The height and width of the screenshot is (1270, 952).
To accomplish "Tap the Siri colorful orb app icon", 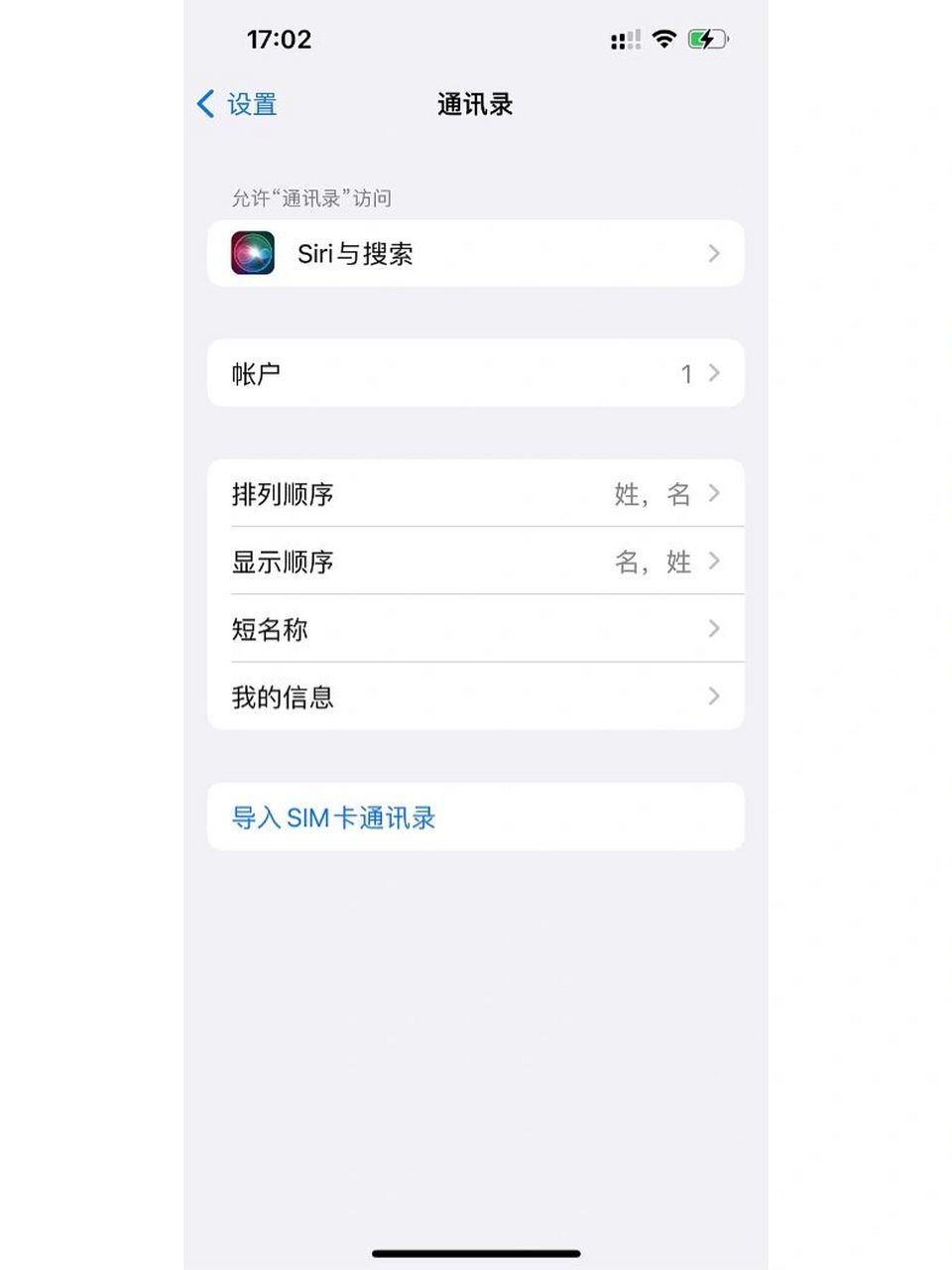I will point(254,253).
